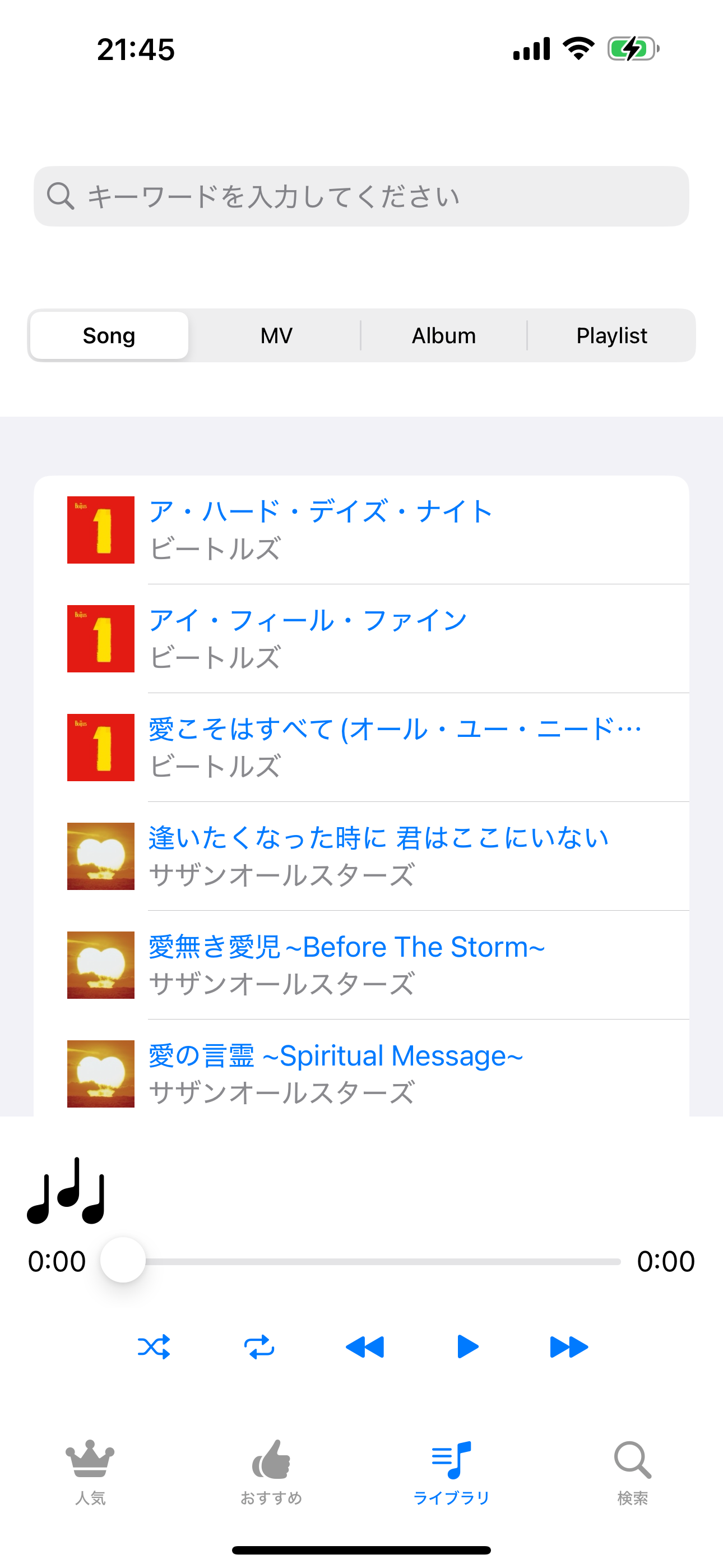
Task: Toggle repeat mode
Action: click(259, 1347)
